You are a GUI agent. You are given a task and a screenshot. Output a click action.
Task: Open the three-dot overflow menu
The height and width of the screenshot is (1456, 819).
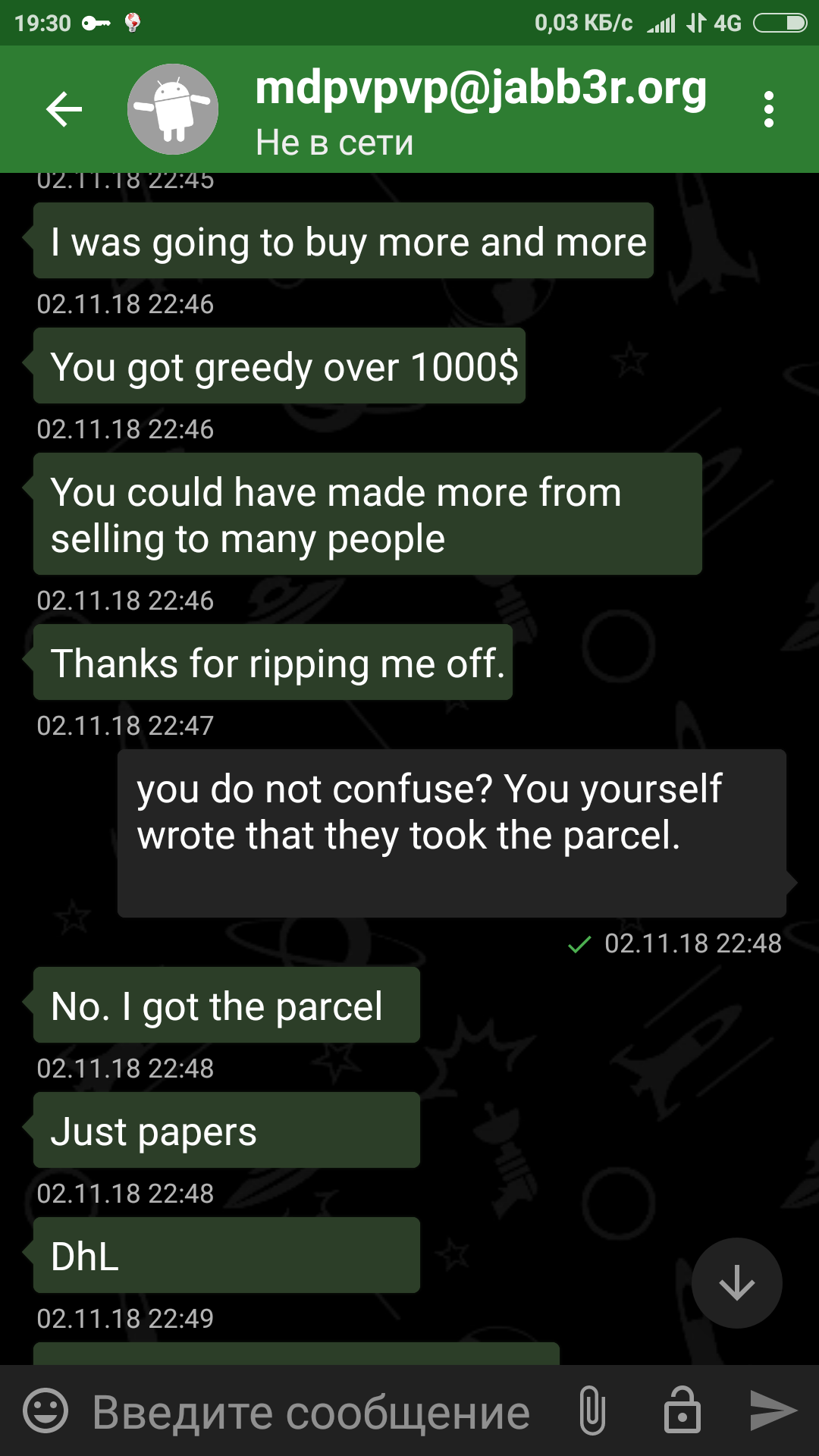point(769,109)
